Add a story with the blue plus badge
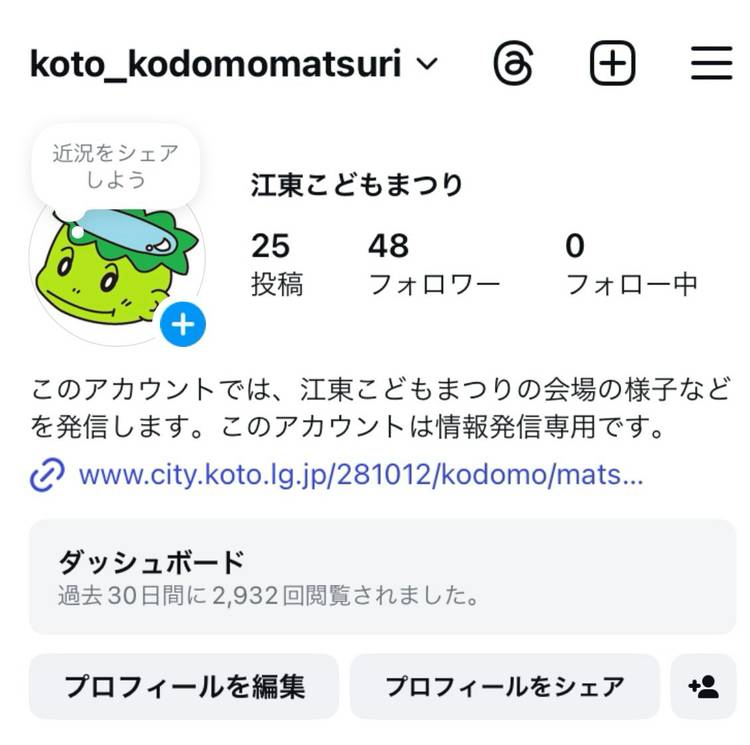 click(183, 324)
